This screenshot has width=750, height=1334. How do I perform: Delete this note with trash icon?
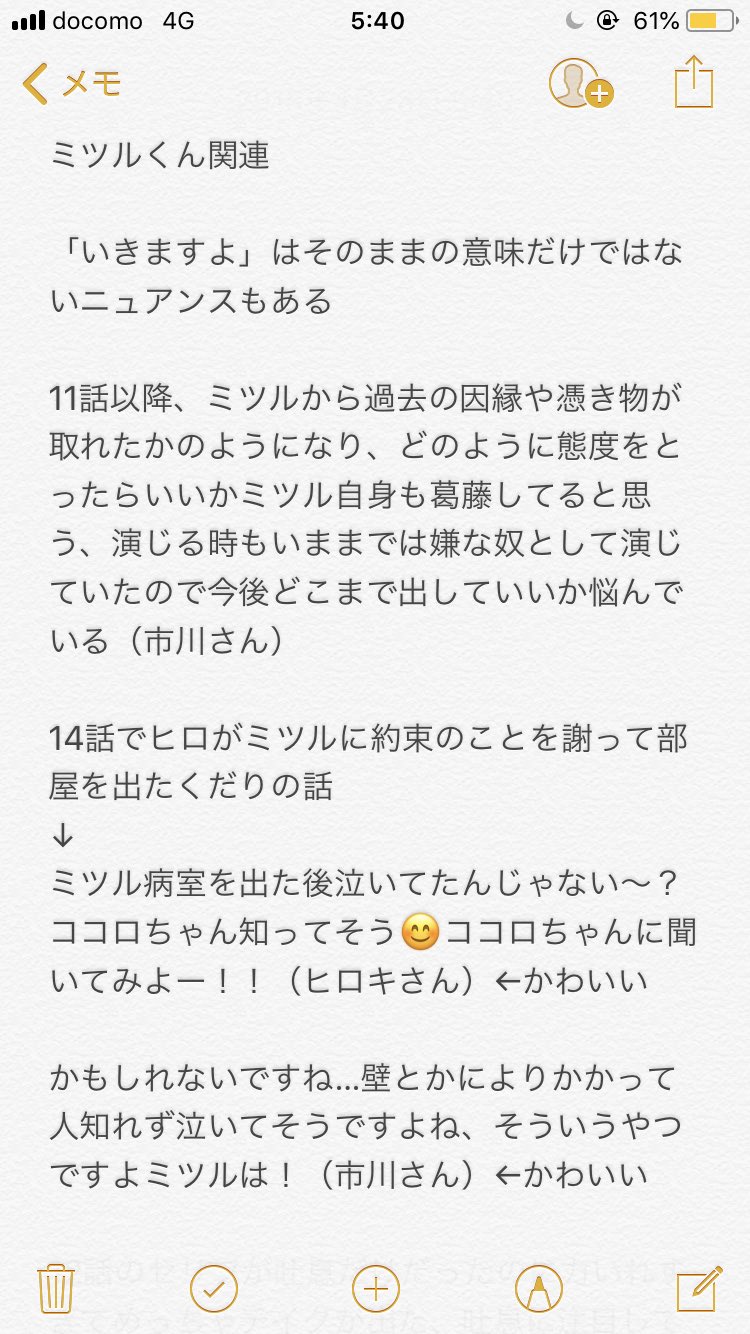[54, 1287]
